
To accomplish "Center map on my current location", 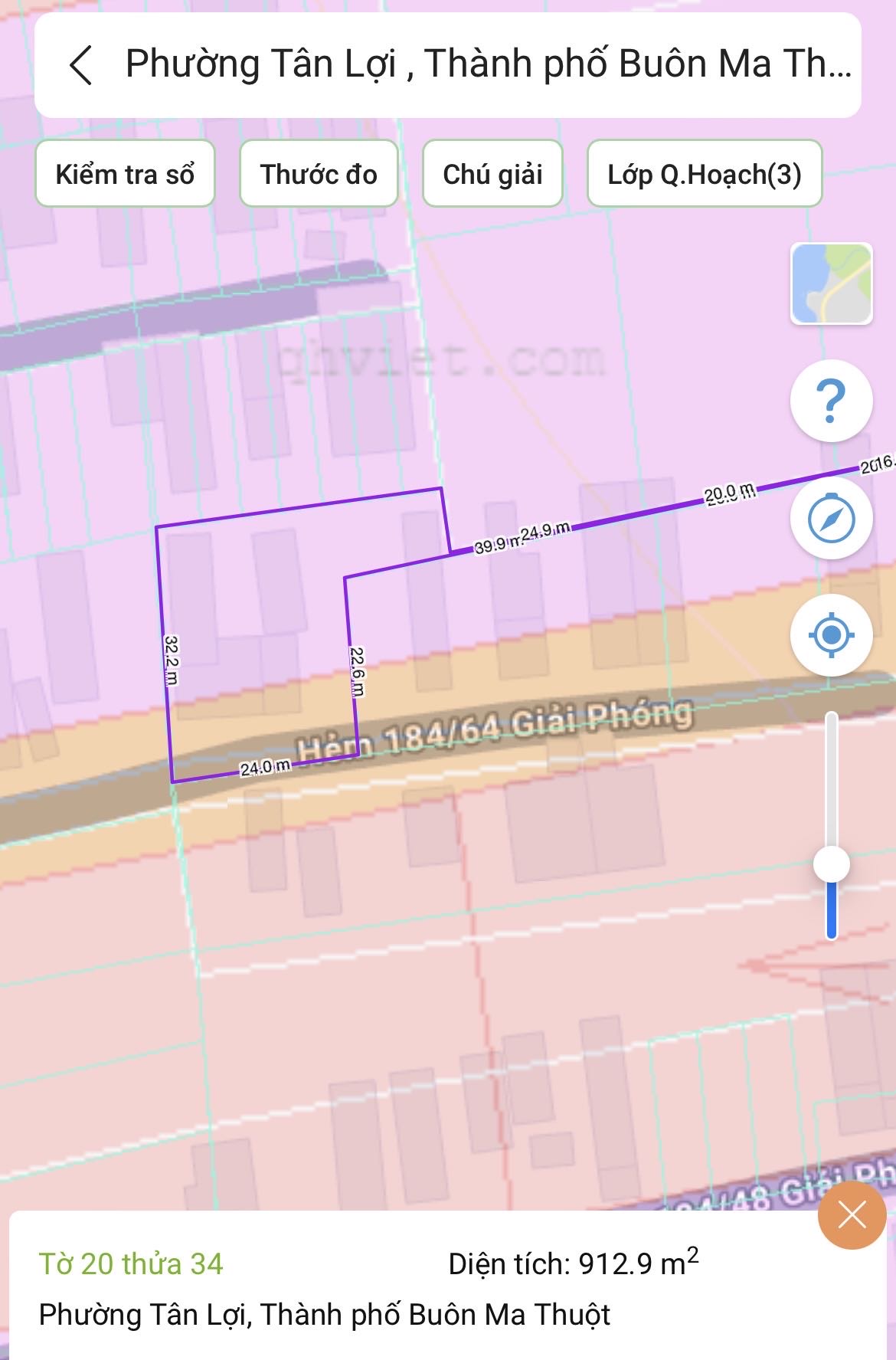I will (831, 635).
